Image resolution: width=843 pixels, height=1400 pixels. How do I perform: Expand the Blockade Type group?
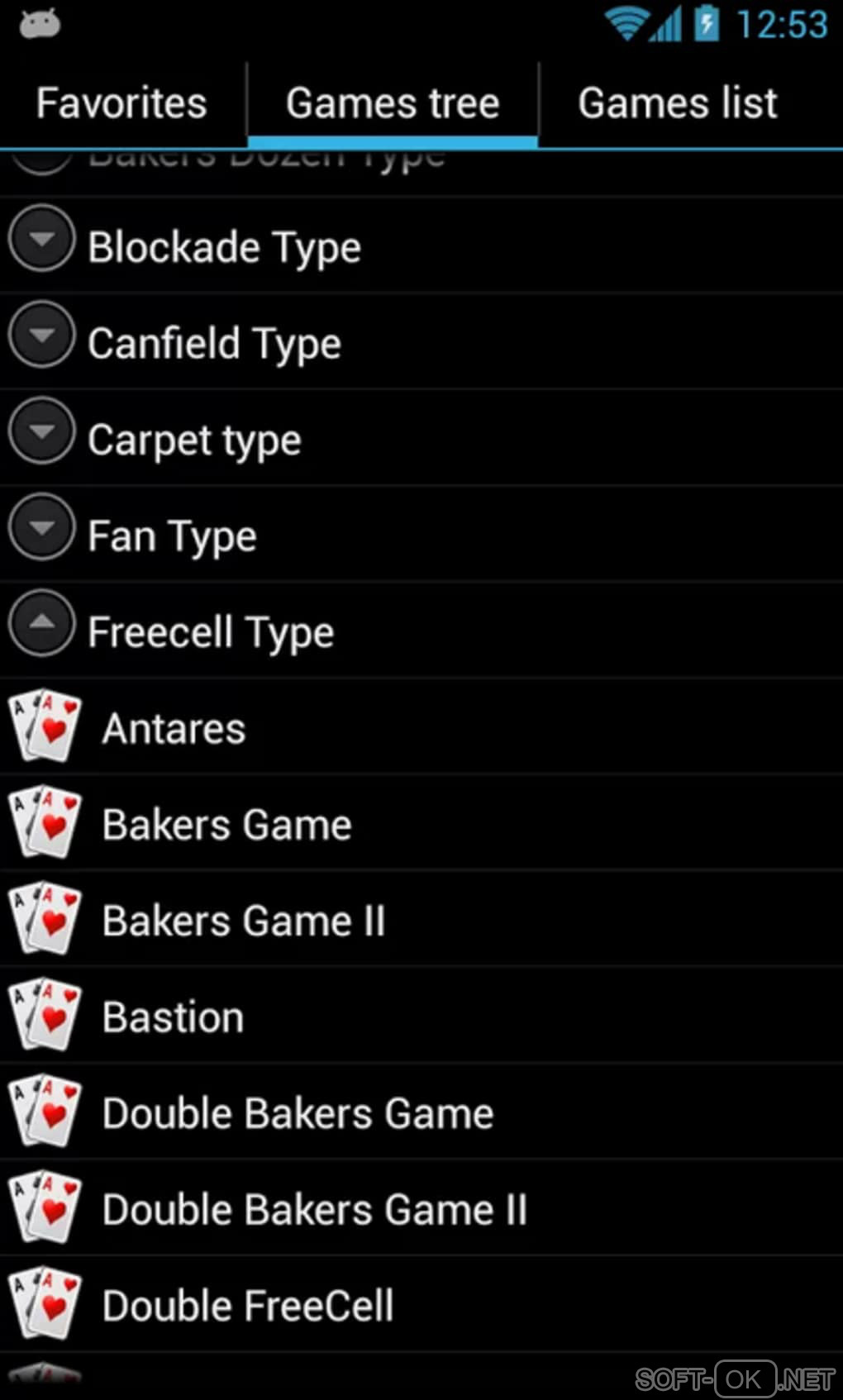[42, 240]
